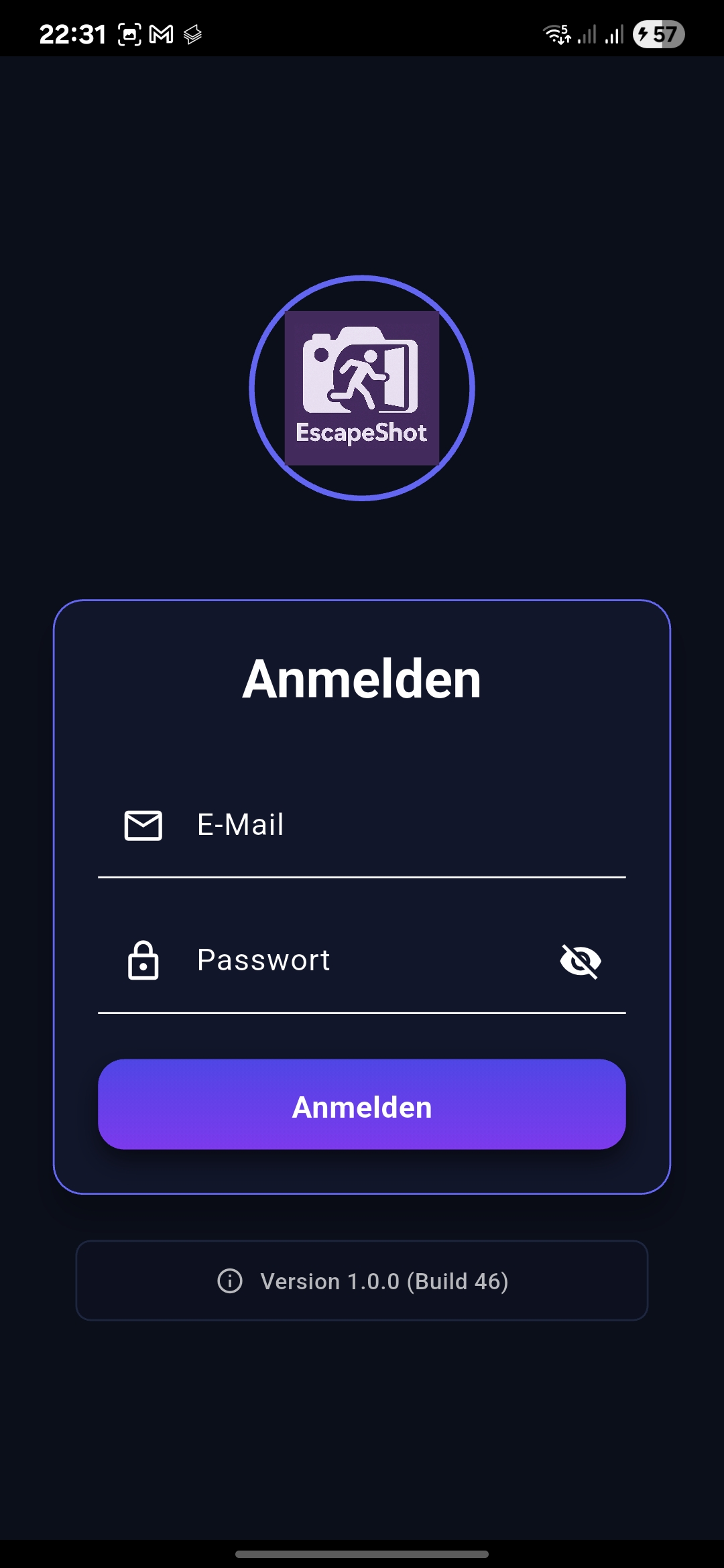Show the hidden password with the eye toggle
Screen dimensions: 724x1568
click(x=581, y=960)
